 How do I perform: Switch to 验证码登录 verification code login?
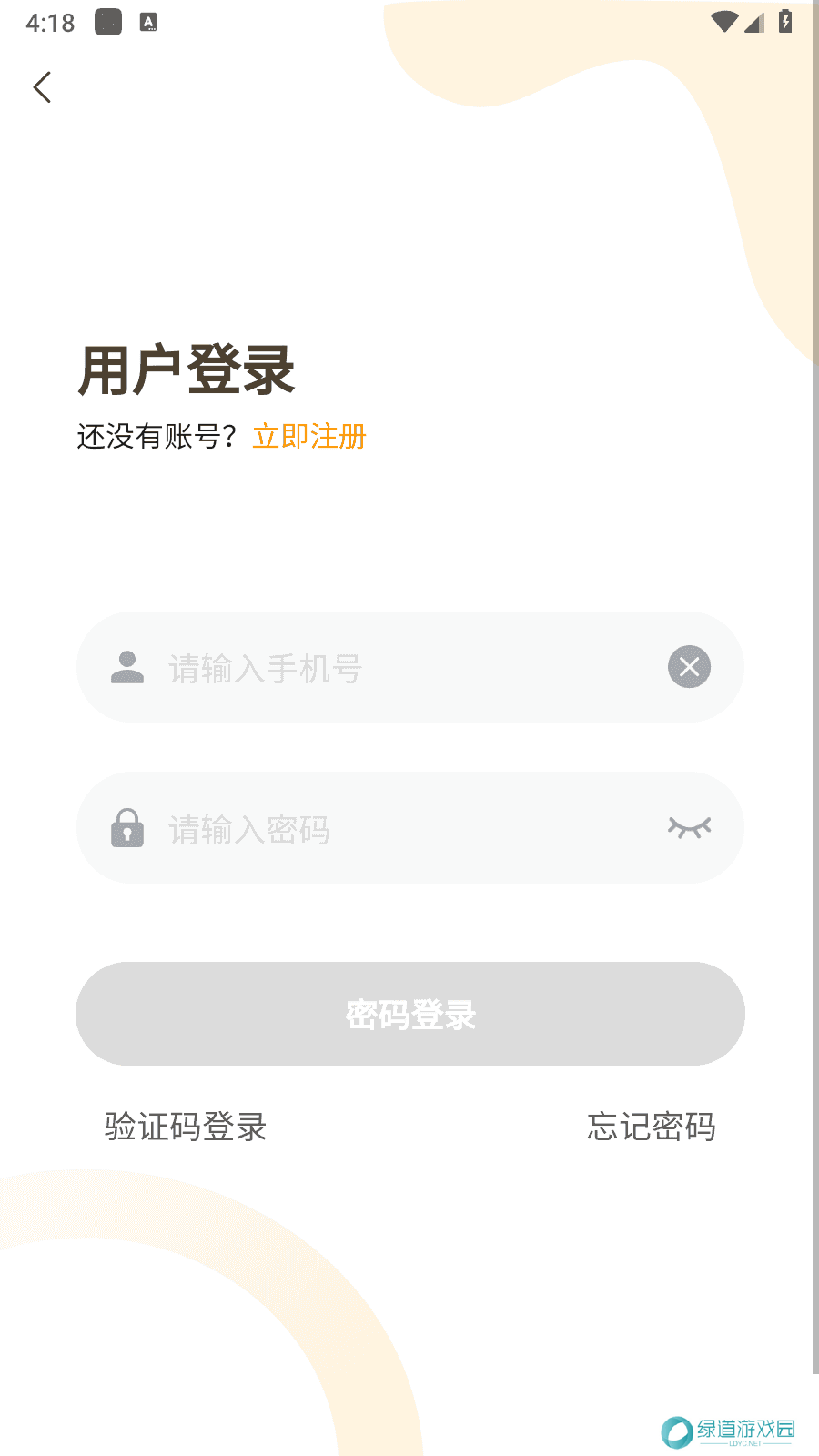[x=186, y=1127]
